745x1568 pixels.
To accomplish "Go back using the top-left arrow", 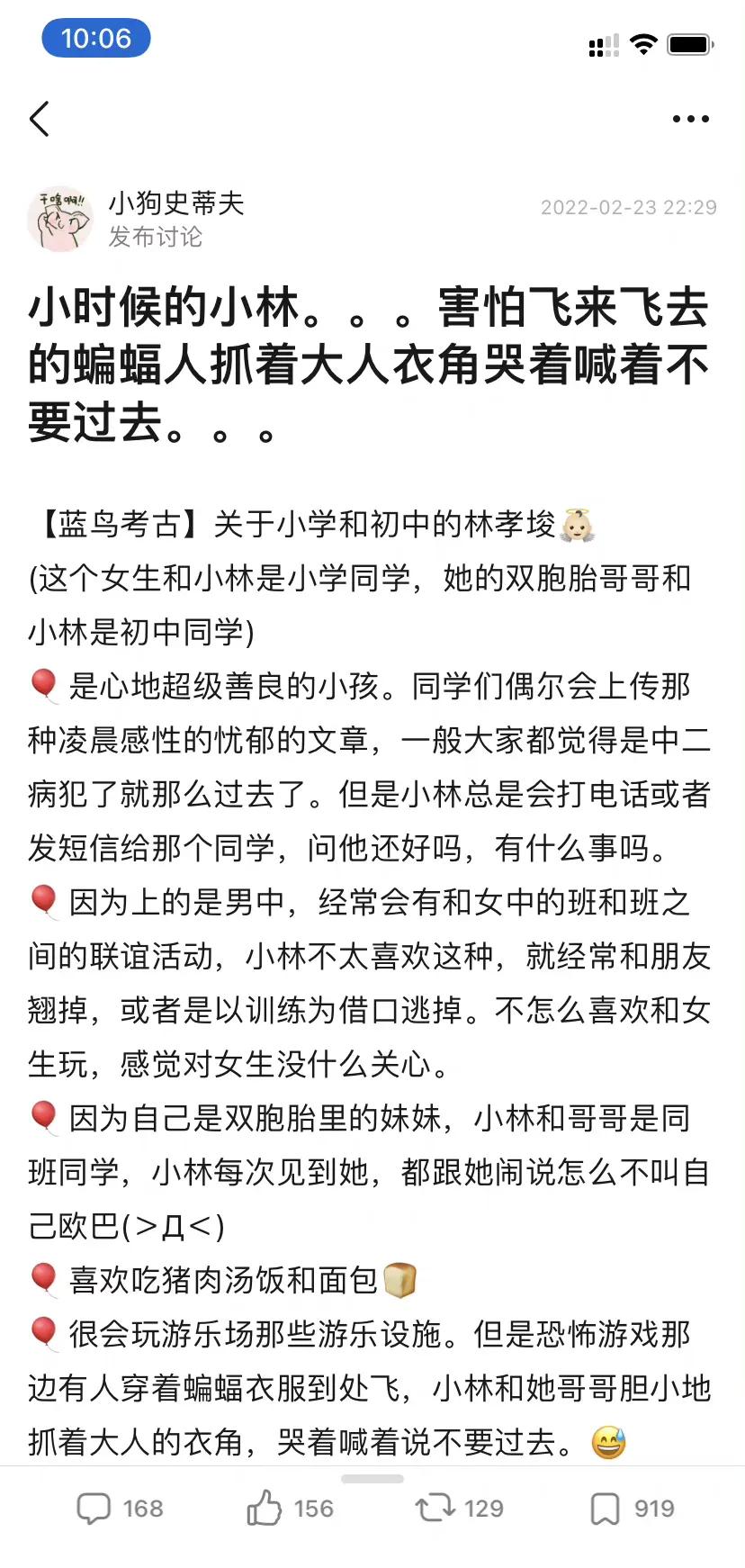I will pyautogui.click(x=40, y=119).
